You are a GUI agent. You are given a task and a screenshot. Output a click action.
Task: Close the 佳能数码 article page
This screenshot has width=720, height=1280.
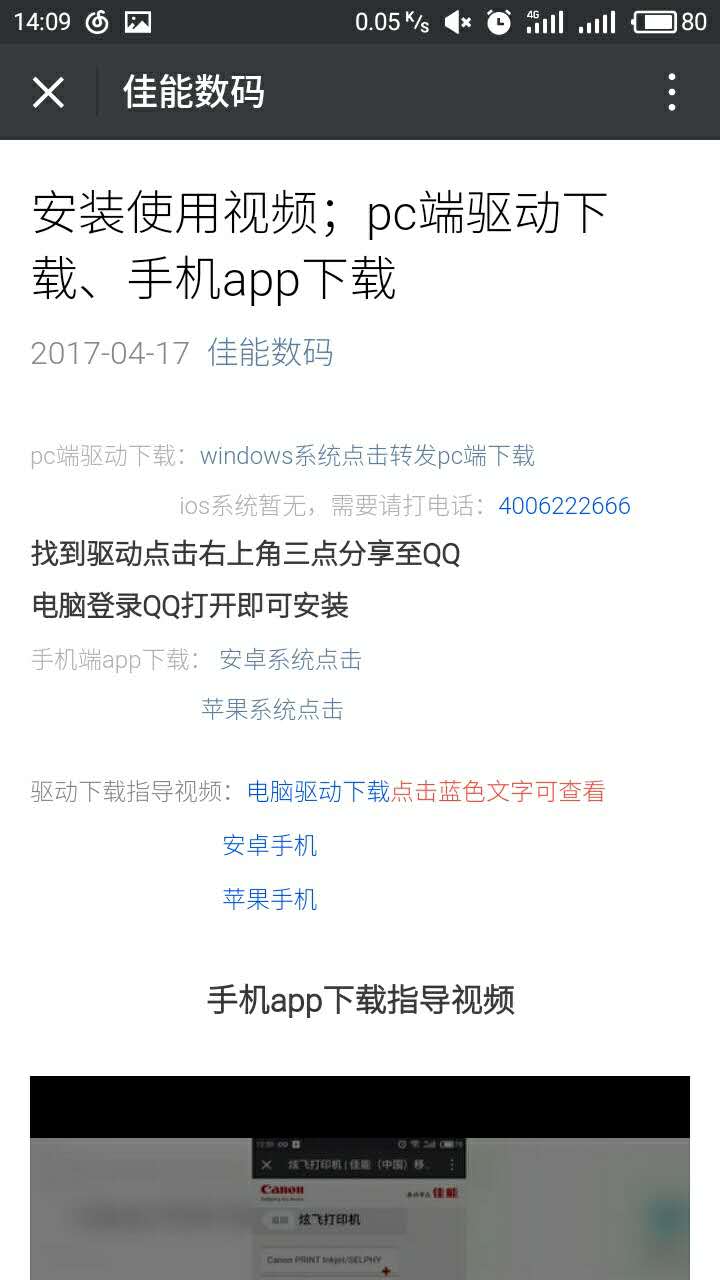coord(48,91)
